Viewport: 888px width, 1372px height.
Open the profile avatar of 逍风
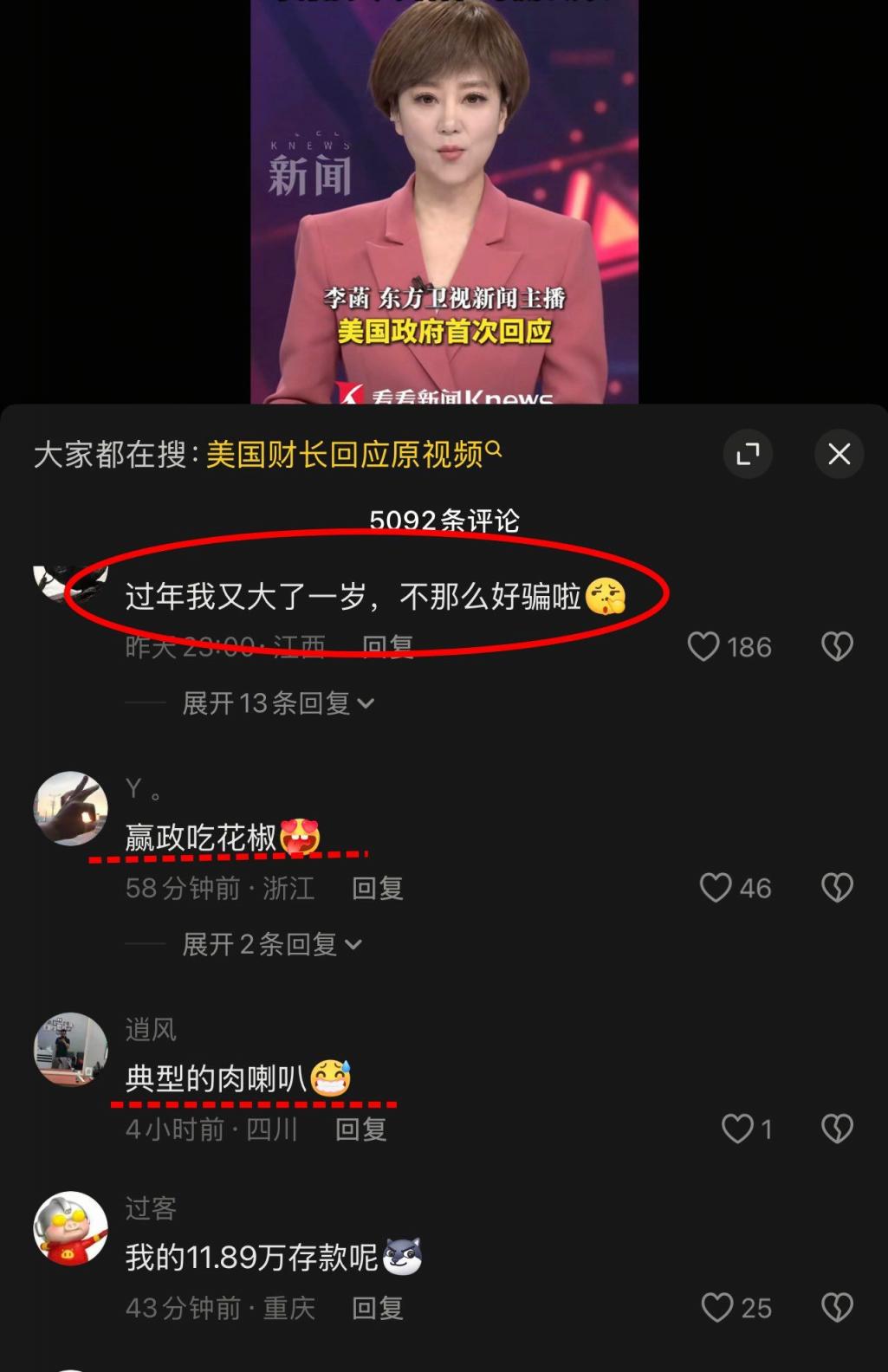70,1049
